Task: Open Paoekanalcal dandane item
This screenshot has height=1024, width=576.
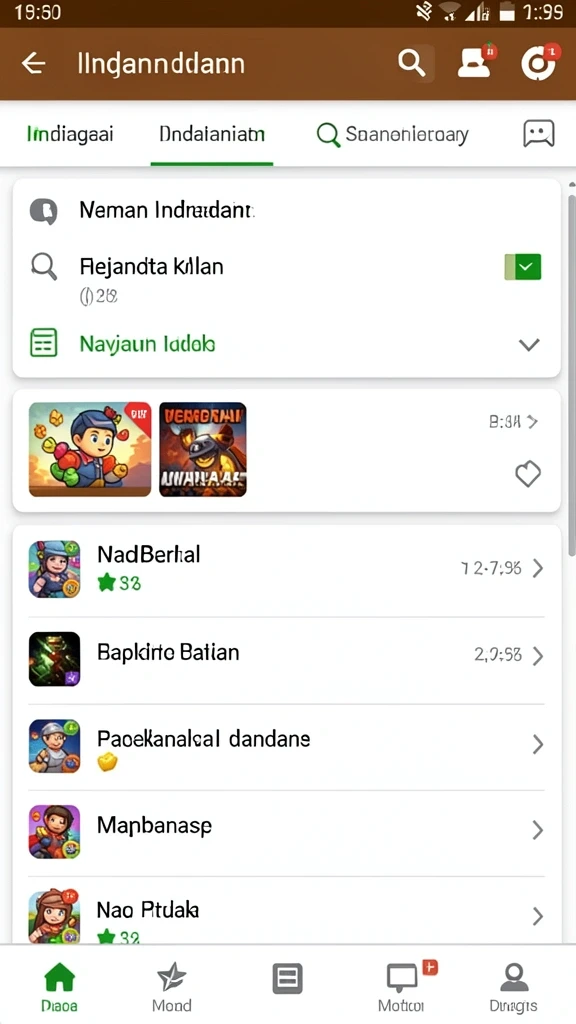Action: click(287, 746)
